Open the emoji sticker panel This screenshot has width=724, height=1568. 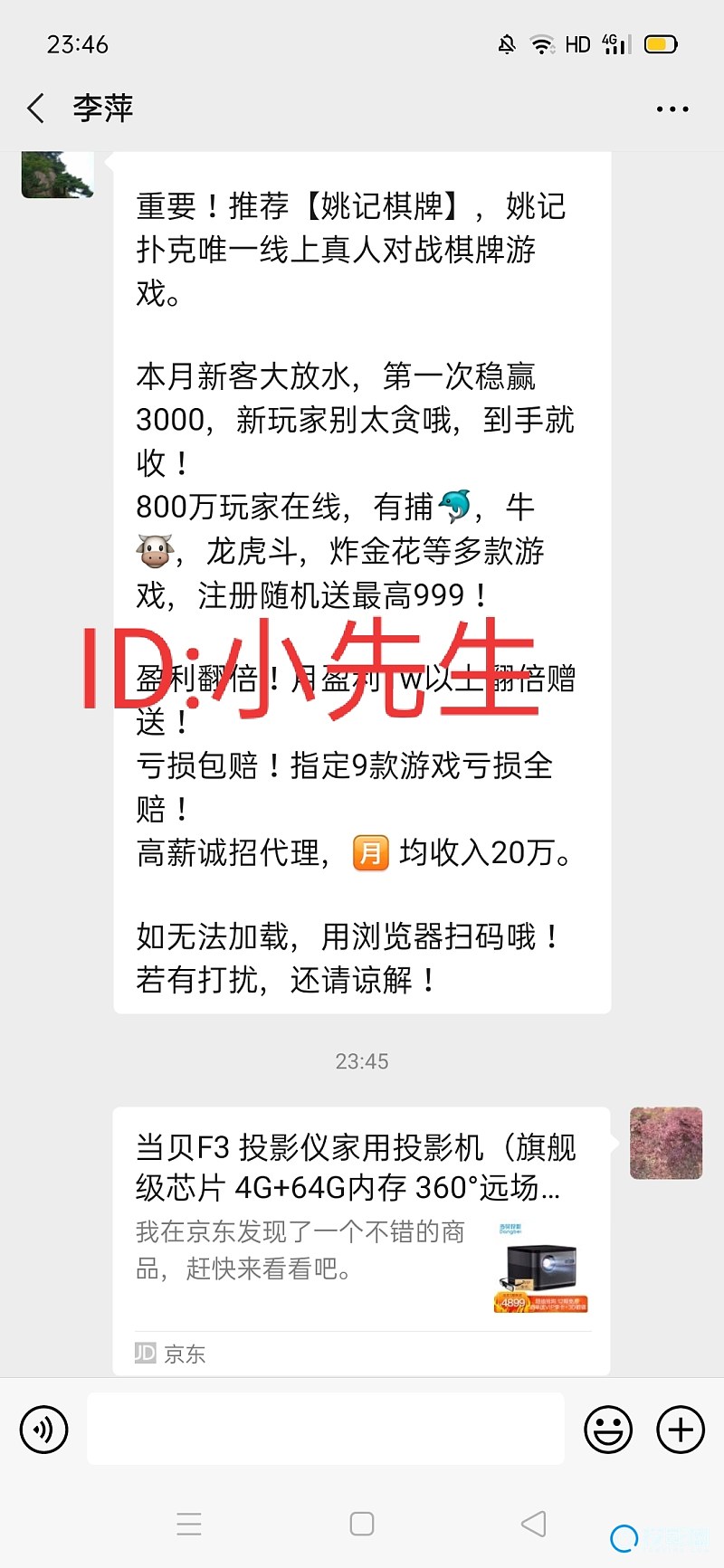coord(608,1430)
